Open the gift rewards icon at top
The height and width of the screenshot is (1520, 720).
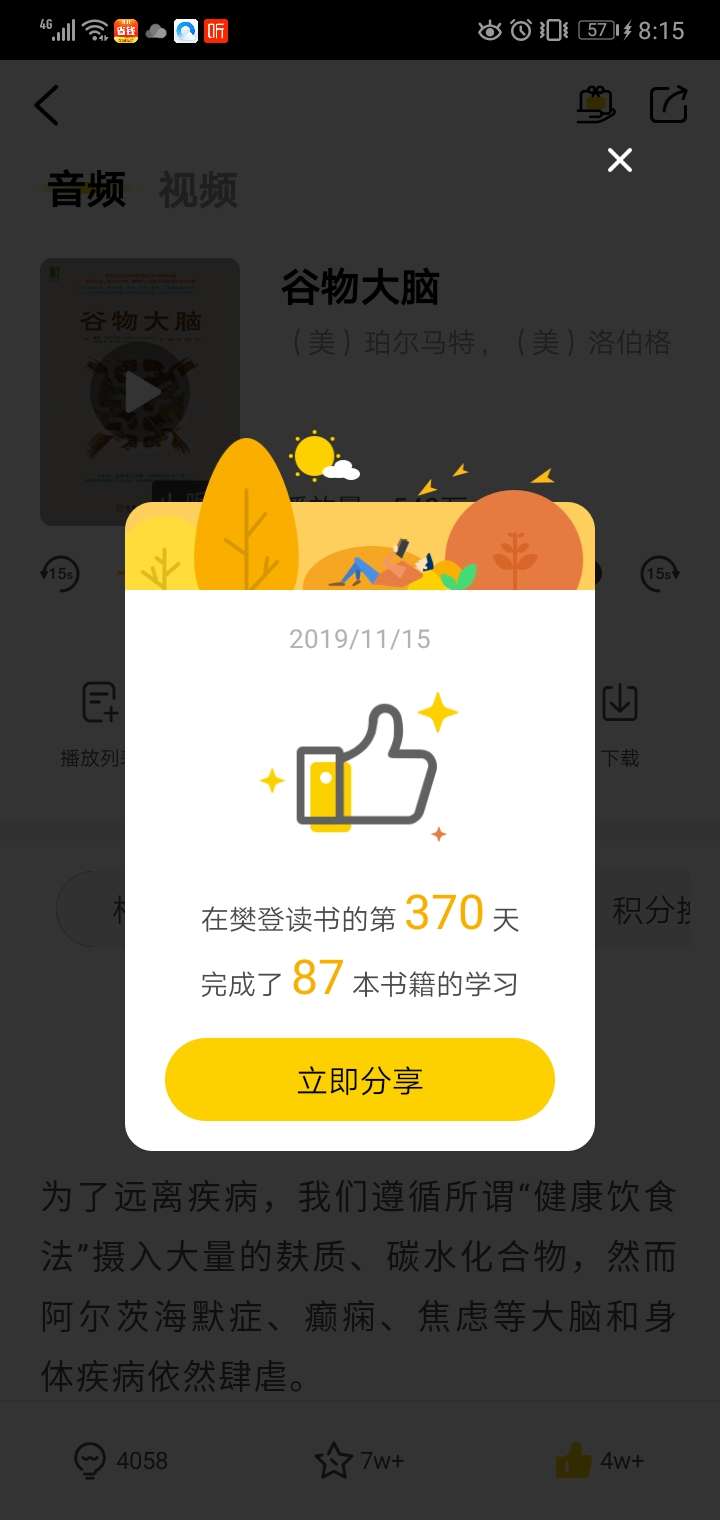tap(597, 104)
